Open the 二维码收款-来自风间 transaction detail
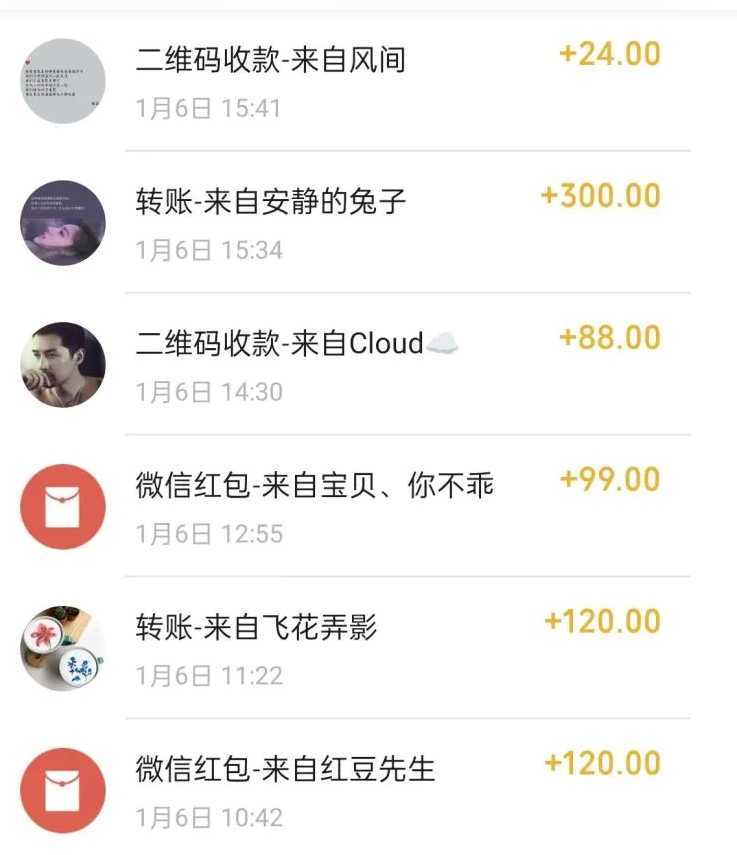 pos(270,62)
